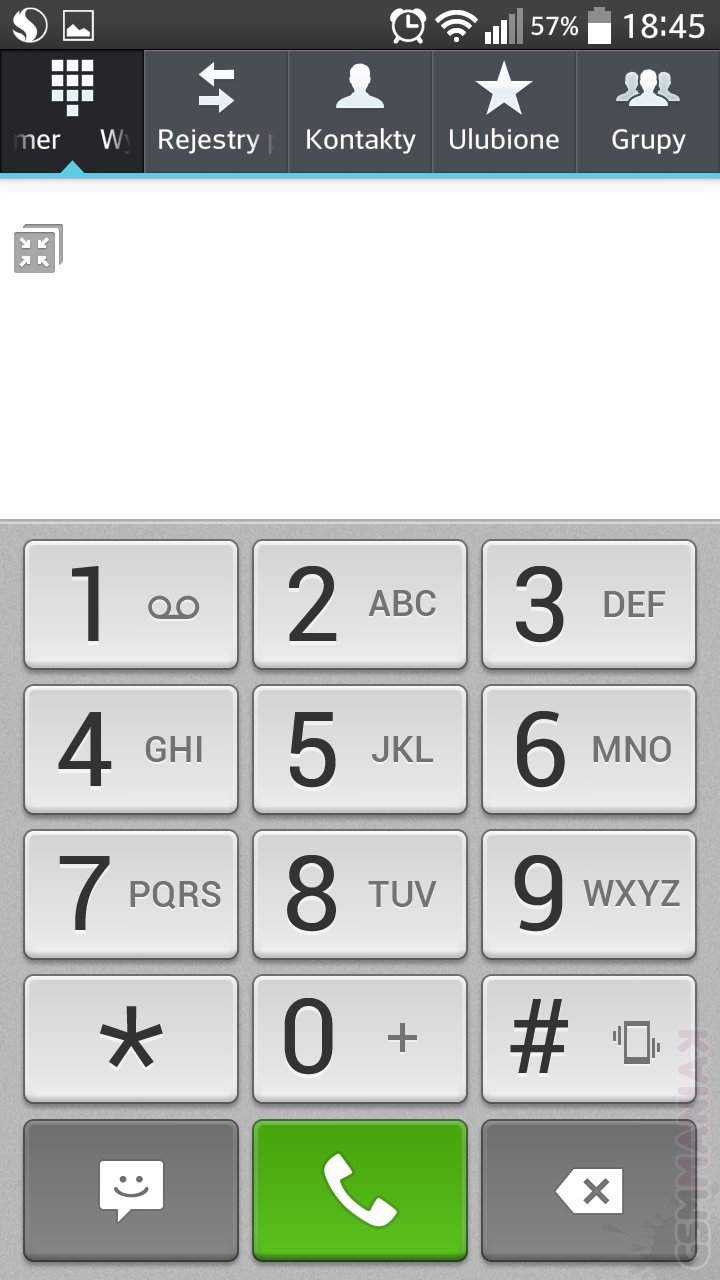This screenshot has width=720, height=1280.
Task: Dial the 0 plus key
Action: pos(360,1039)
